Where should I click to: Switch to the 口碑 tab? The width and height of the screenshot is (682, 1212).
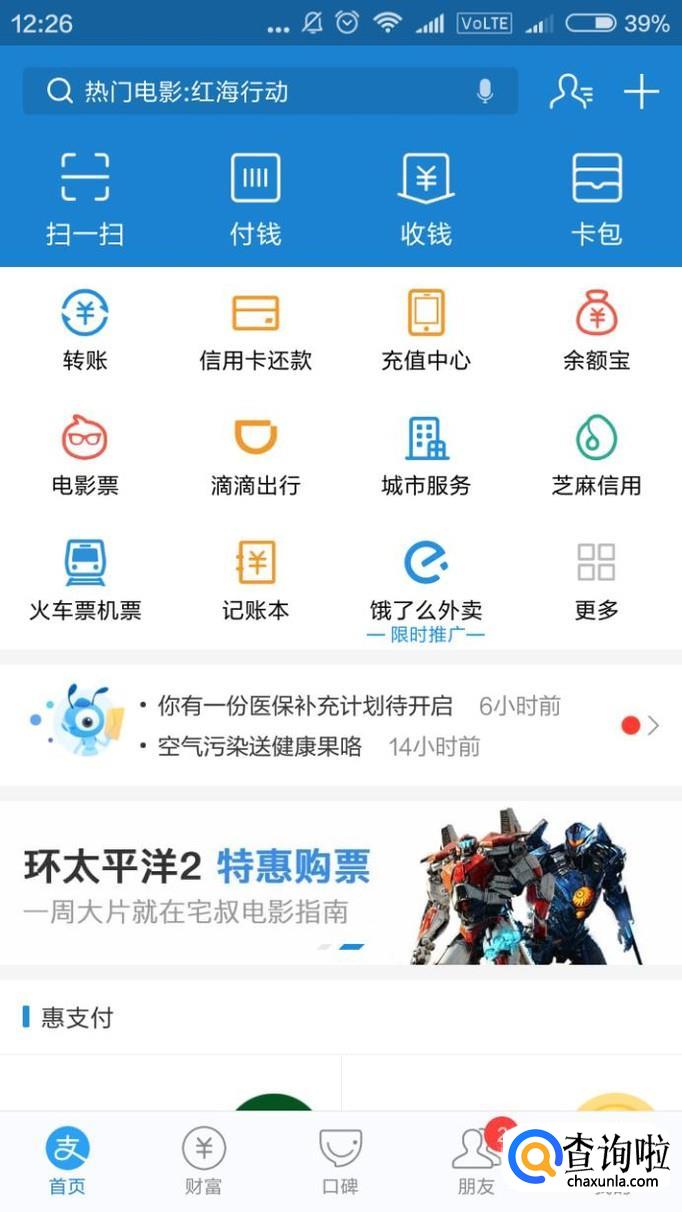pos(340,1160)
